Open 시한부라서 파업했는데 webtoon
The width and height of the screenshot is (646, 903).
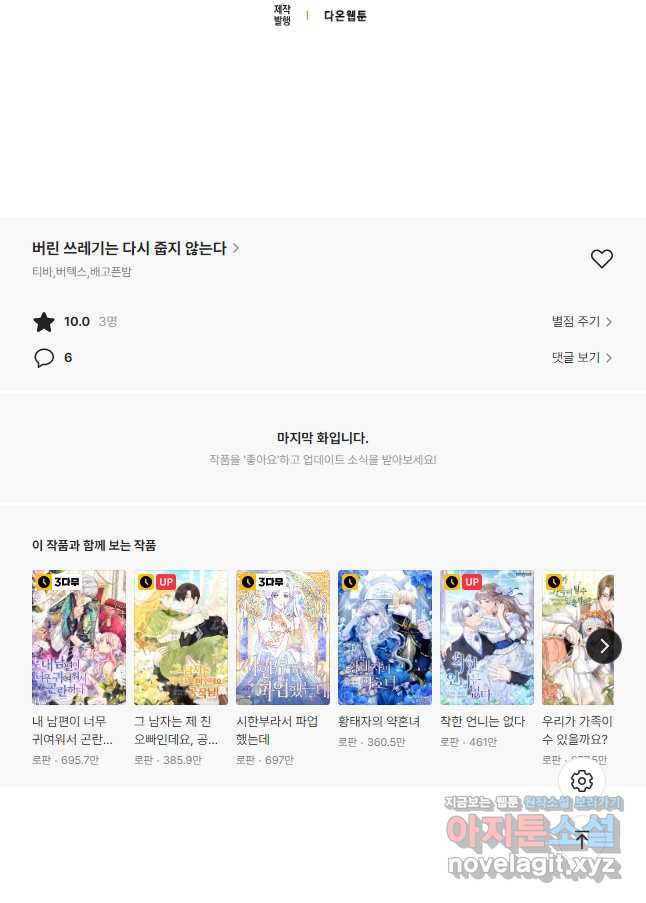[283, 638]
